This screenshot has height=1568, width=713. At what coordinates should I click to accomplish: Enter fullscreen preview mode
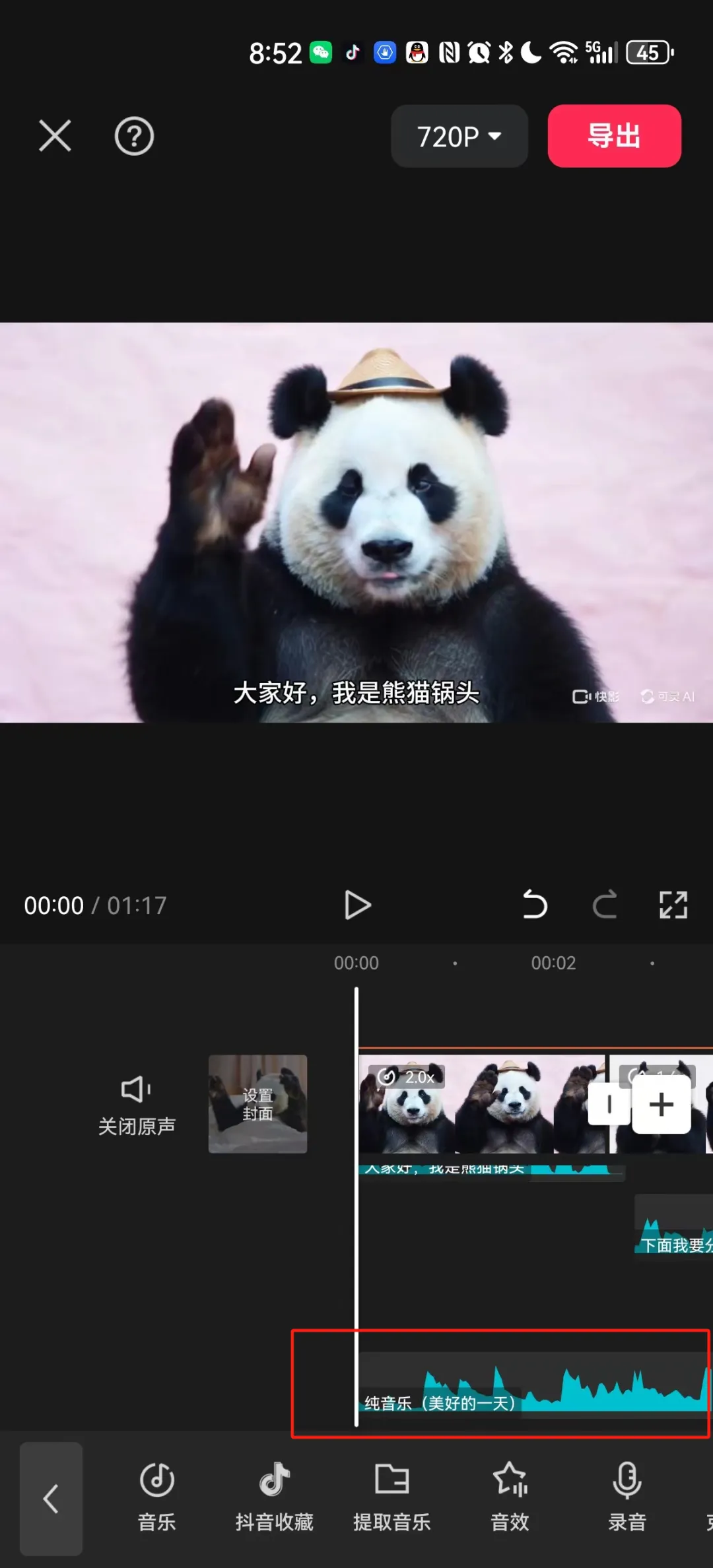pos(673,905)
